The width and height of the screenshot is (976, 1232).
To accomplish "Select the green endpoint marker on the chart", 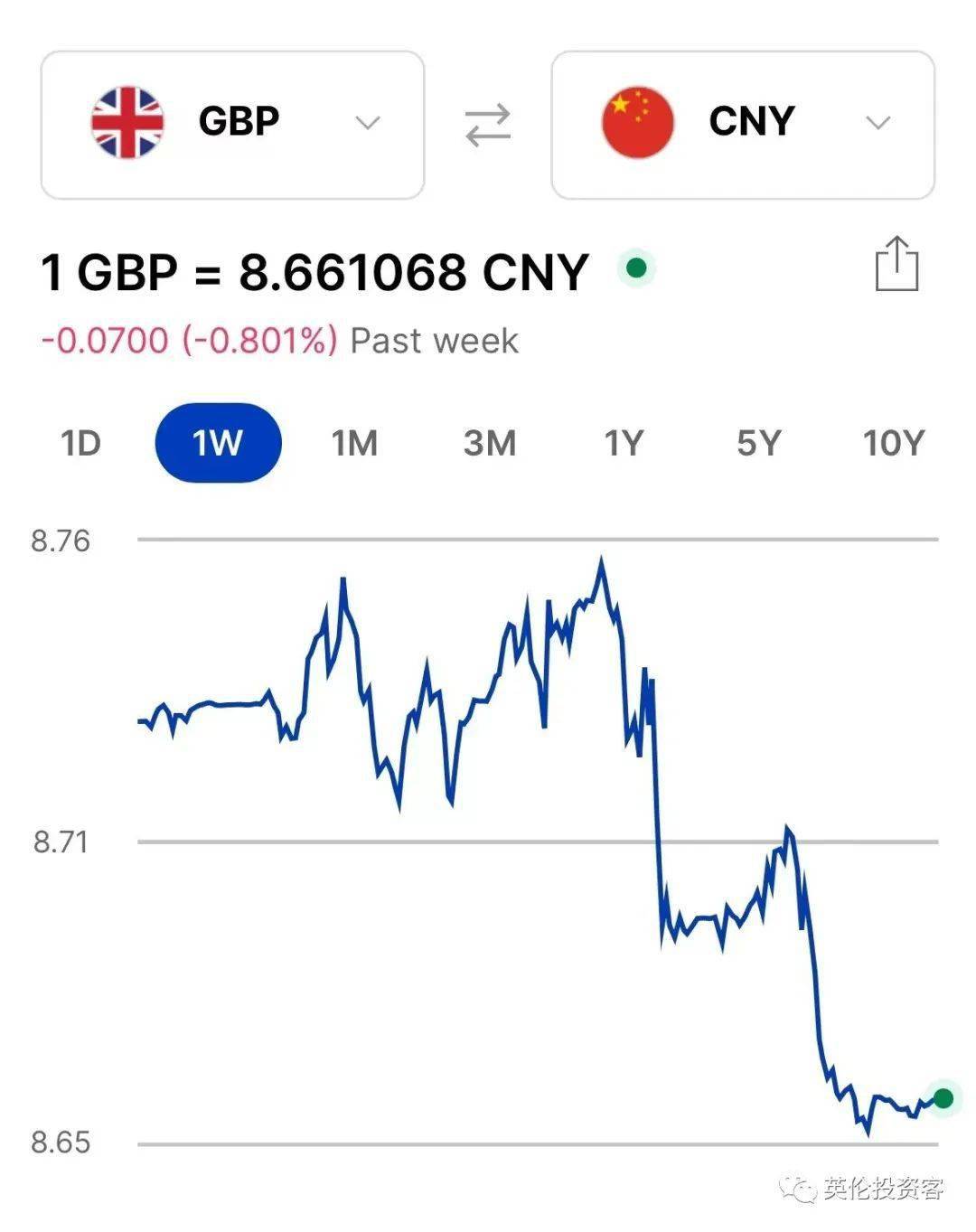I will [x=942, y=1097].
